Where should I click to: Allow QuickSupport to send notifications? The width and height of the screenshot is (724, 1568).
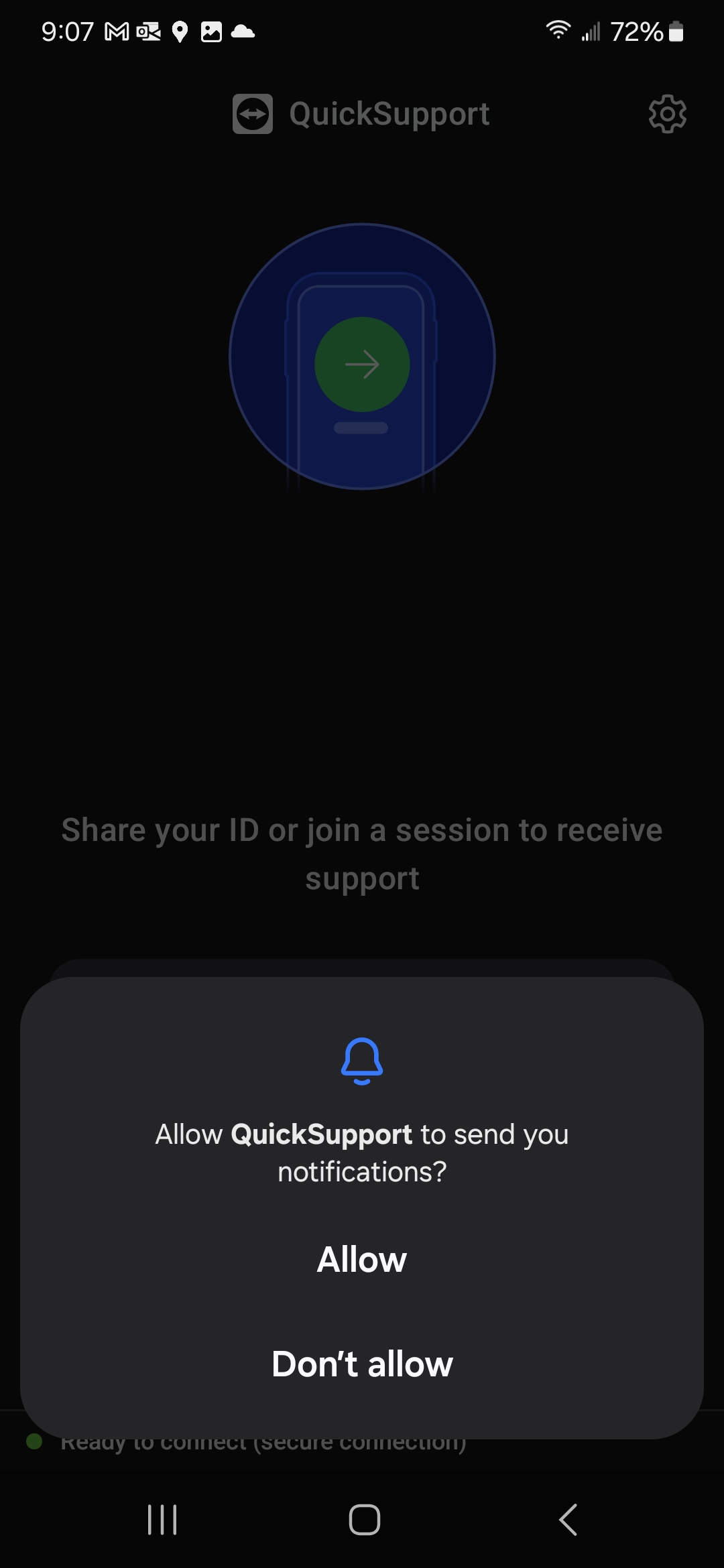tap(362, 1259)
